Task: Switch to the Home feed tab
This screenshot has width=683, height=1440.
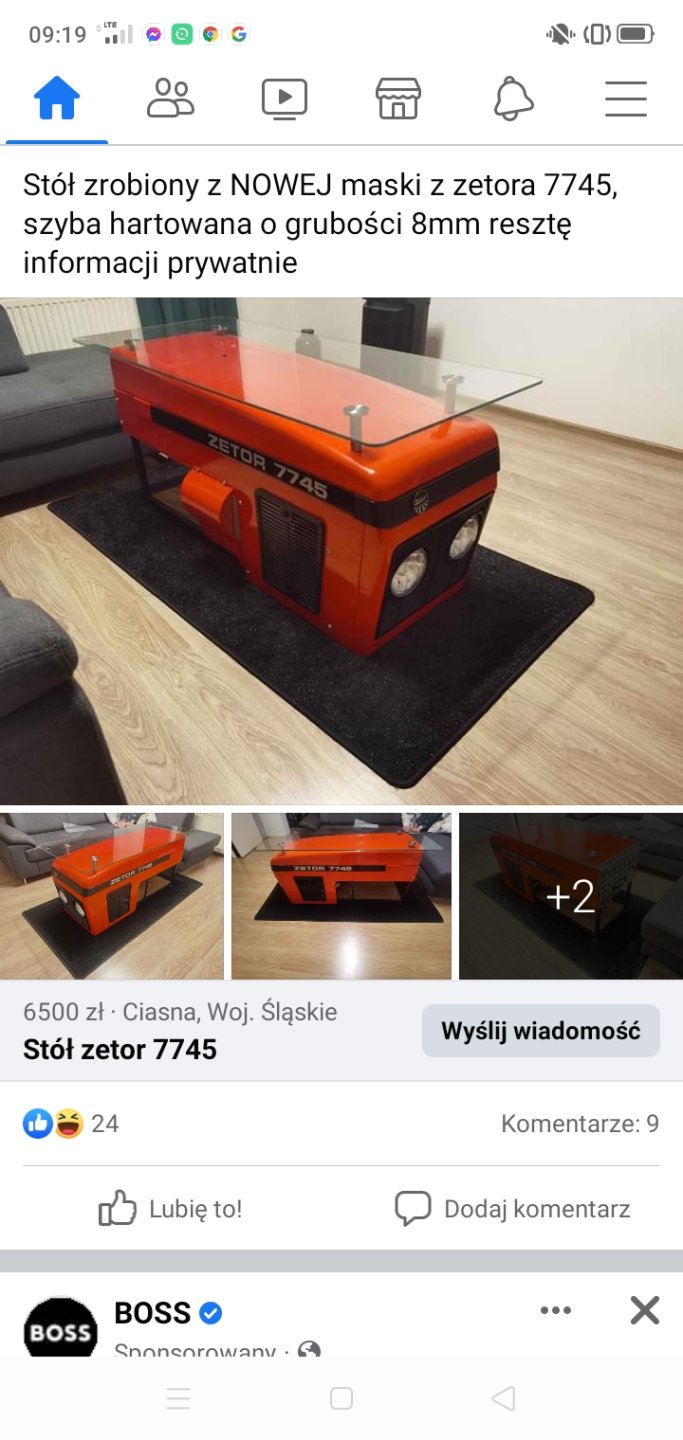Action: [57, 99]
